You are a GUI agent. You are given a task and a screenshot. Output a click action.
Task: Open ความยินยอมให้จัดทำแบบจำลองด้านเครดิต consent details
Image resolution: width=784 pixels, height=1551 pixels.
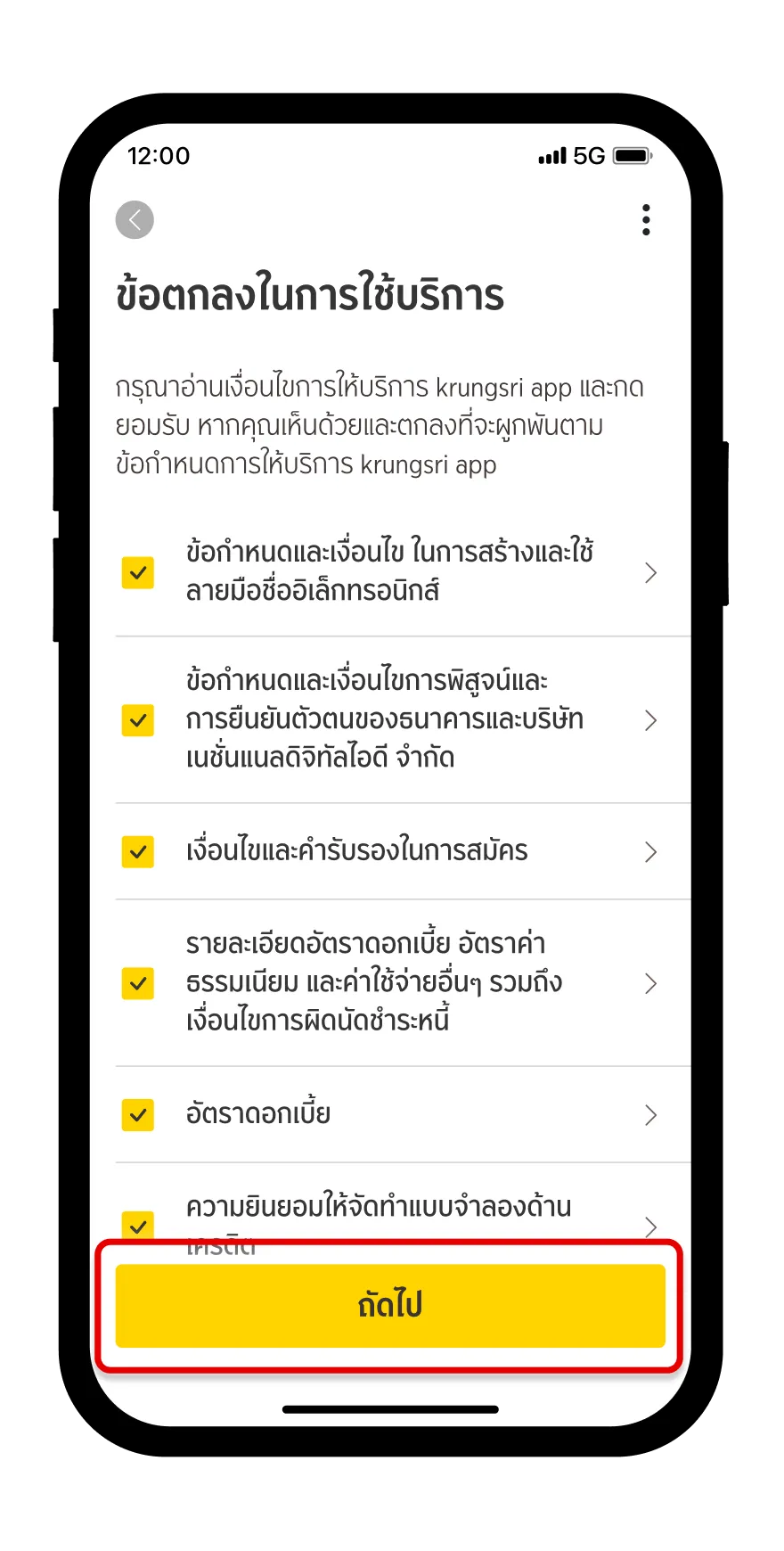point(650,1227)
